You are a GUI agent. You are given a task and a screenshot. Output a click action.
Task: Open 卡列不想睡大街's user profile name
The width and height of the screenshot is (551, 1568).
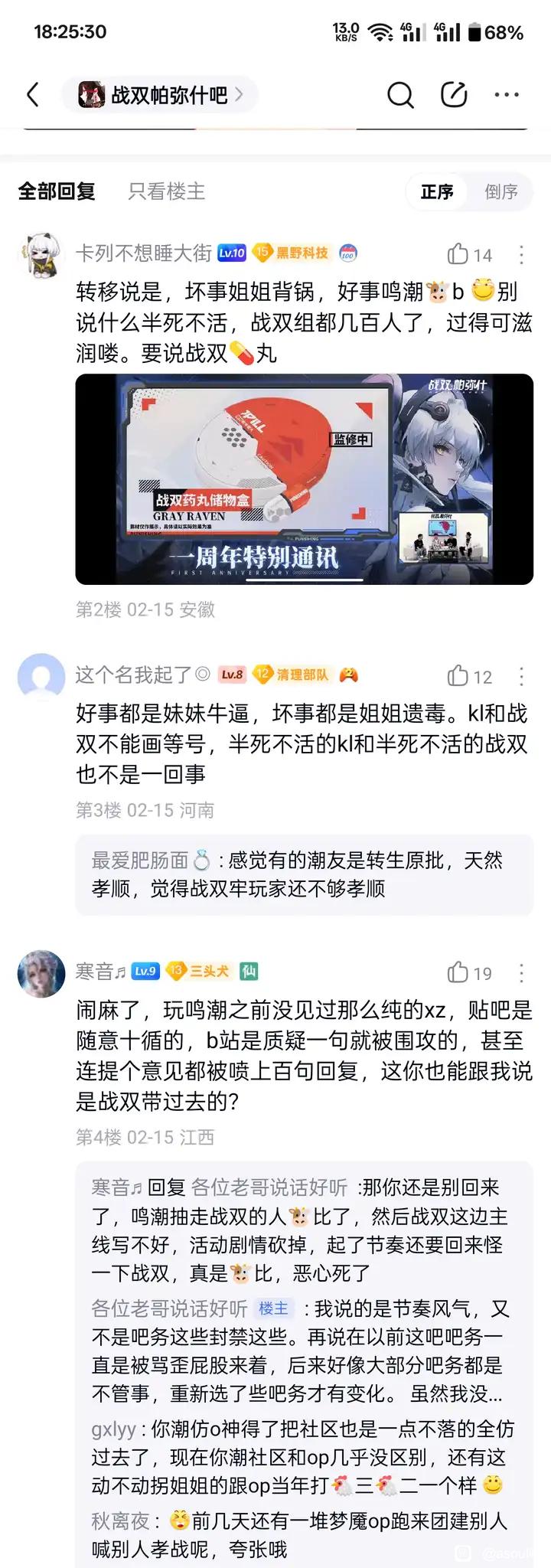pos(143,253)
